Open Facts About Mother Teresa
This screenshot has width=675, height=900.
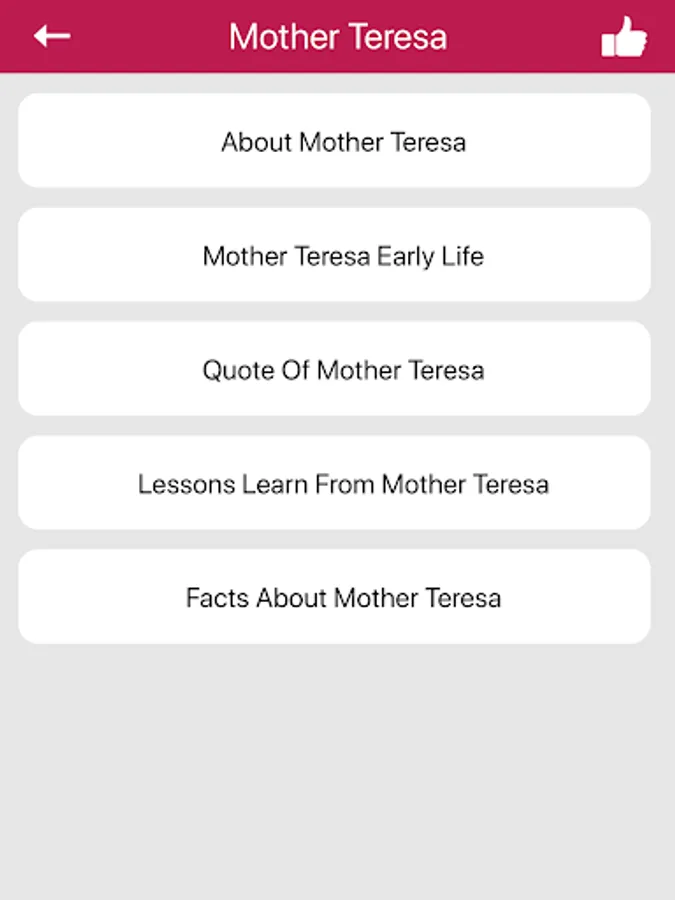pyautogui.click(x=334, y=597)
